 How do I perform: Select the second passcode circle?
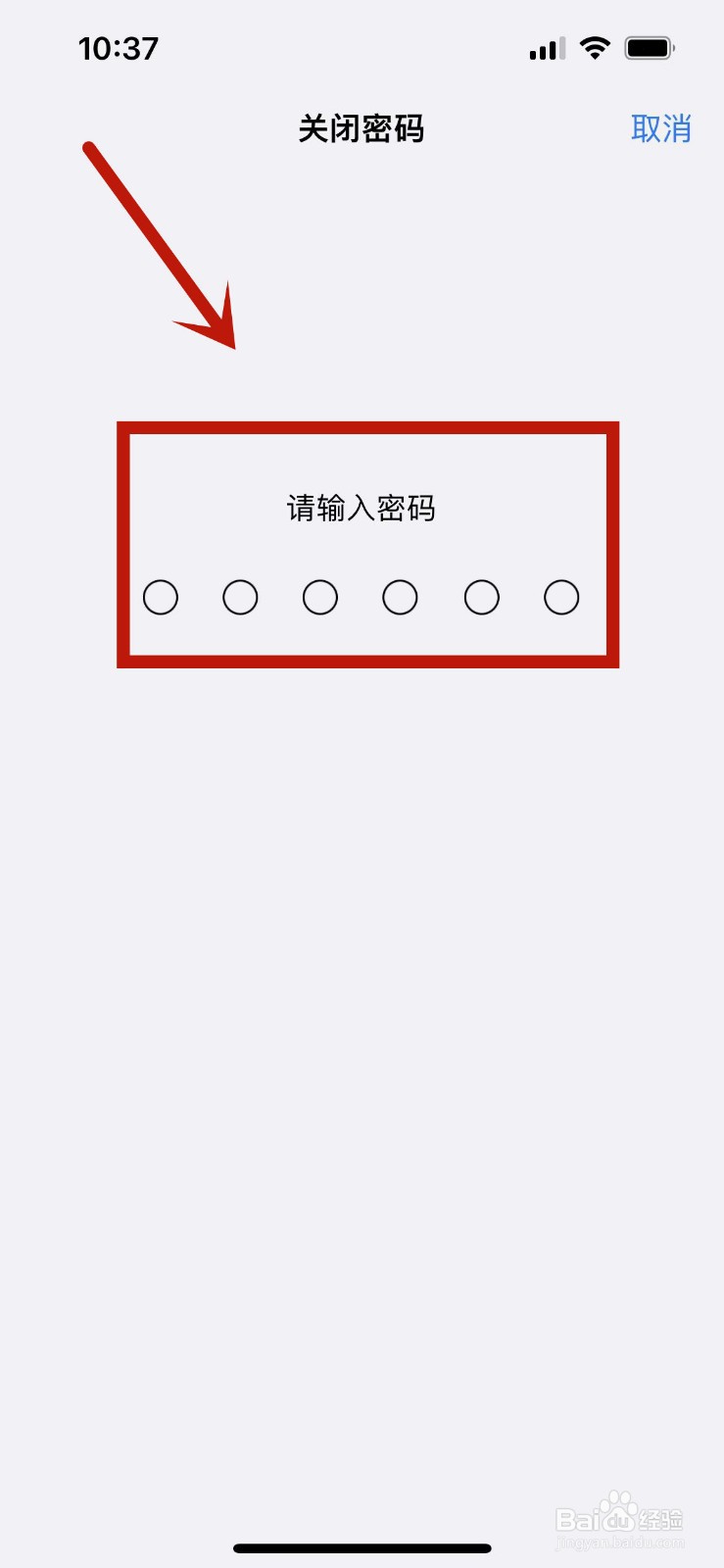pos(240,597)
